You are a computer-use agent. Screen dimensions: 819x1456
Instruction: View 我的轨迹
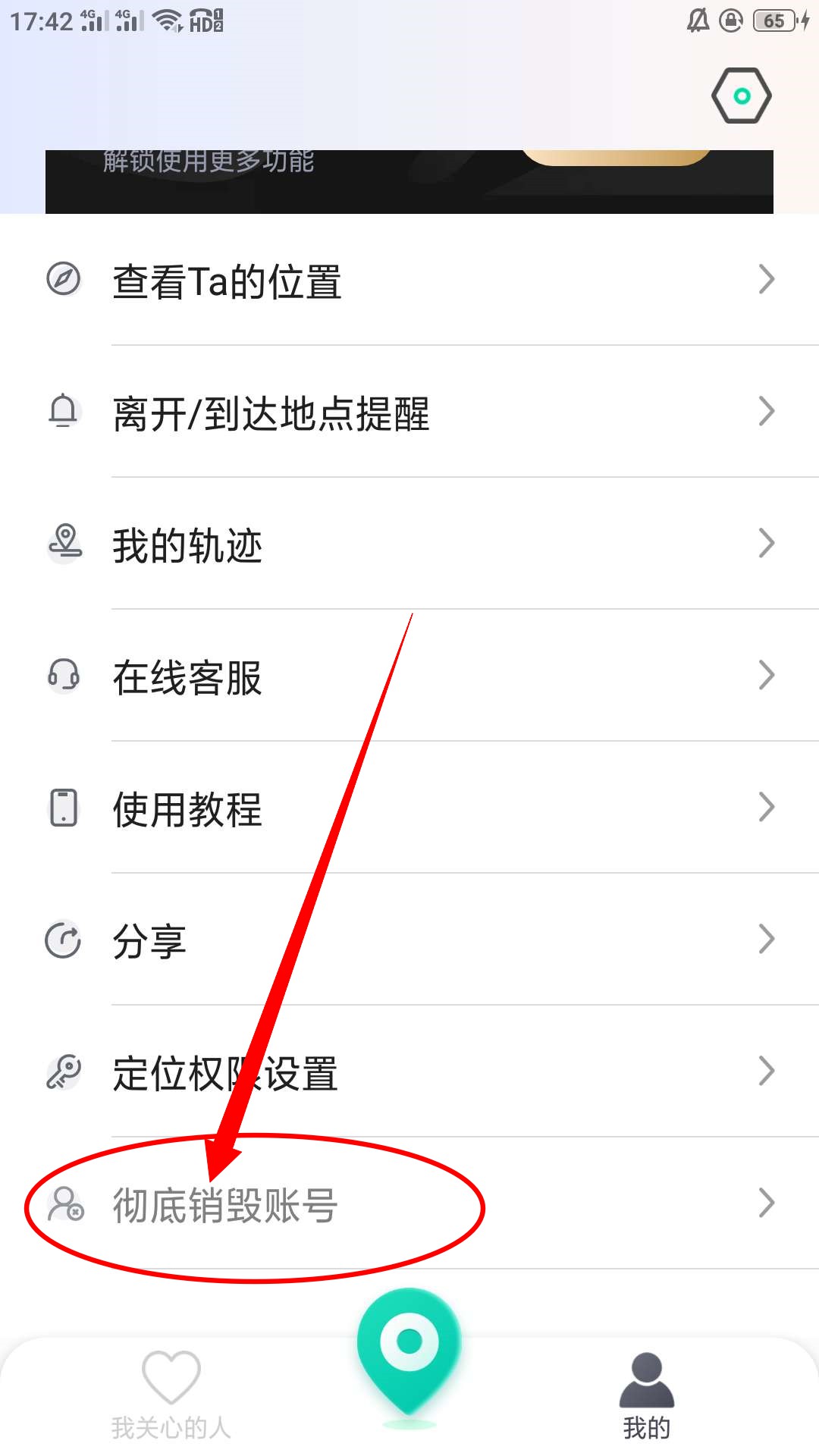tap(409, 544)
